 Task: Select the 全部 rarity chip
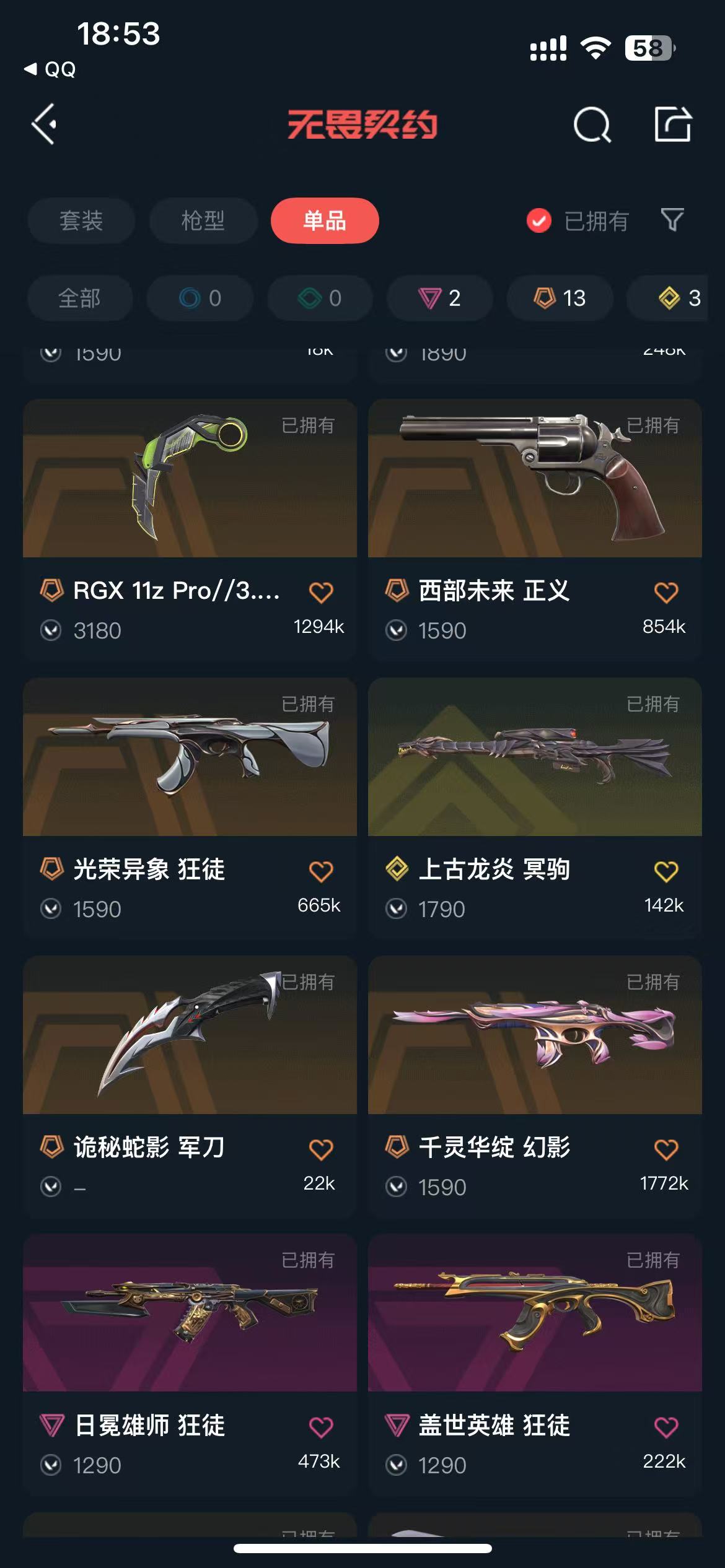79,298
